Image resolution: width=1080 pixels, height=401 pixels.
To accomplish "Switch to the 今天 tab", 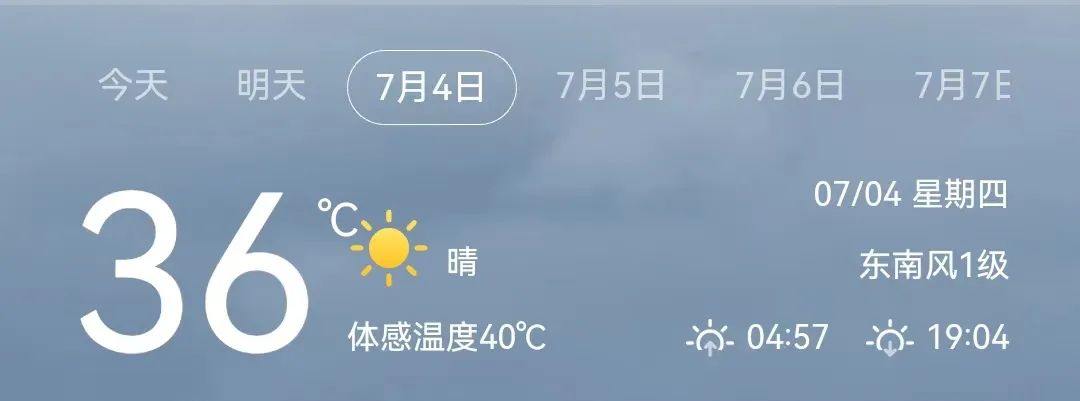I will click(133, 87).
